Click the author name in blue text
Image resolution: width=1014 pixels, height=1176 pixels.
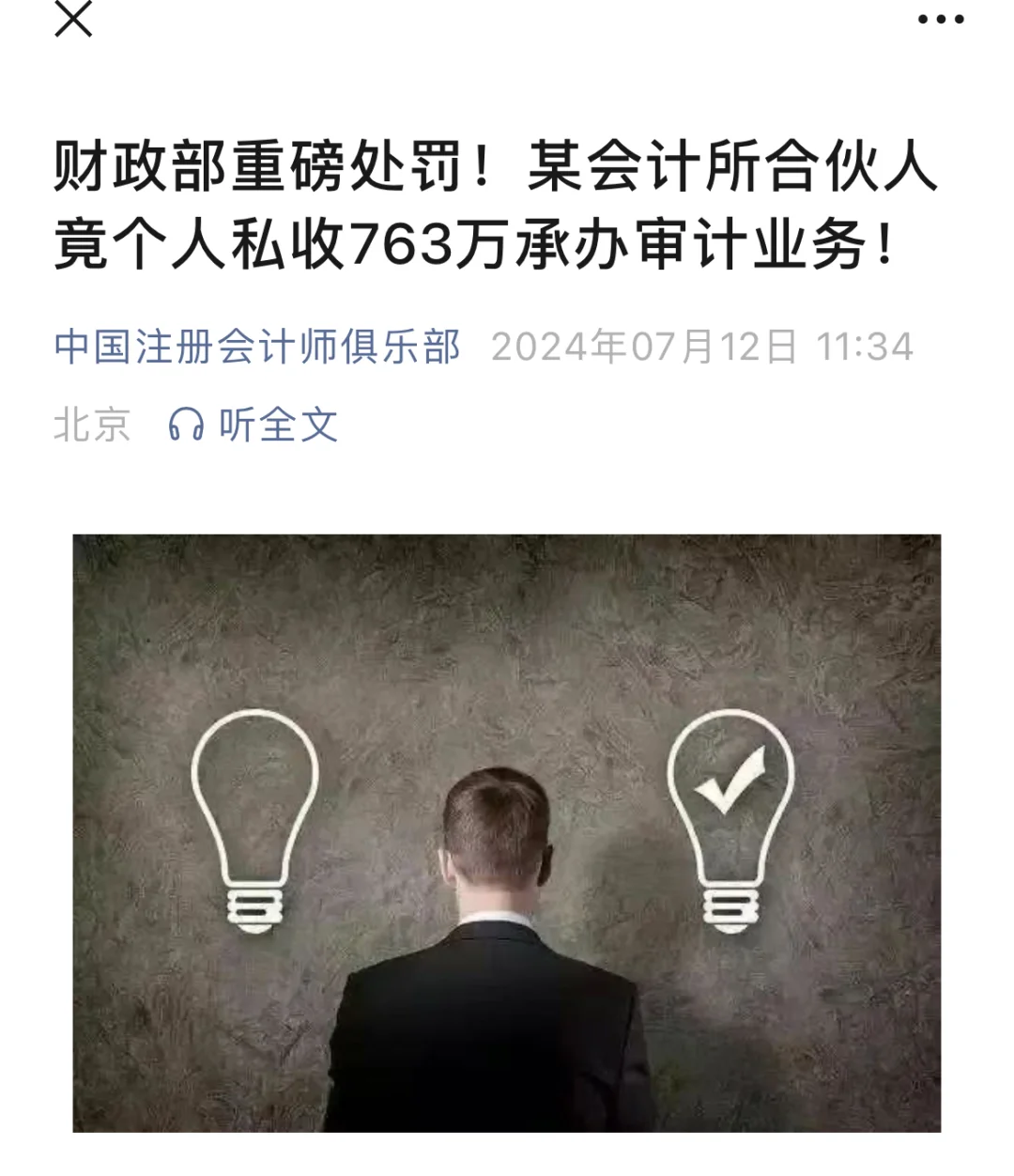tap(258, 346)
